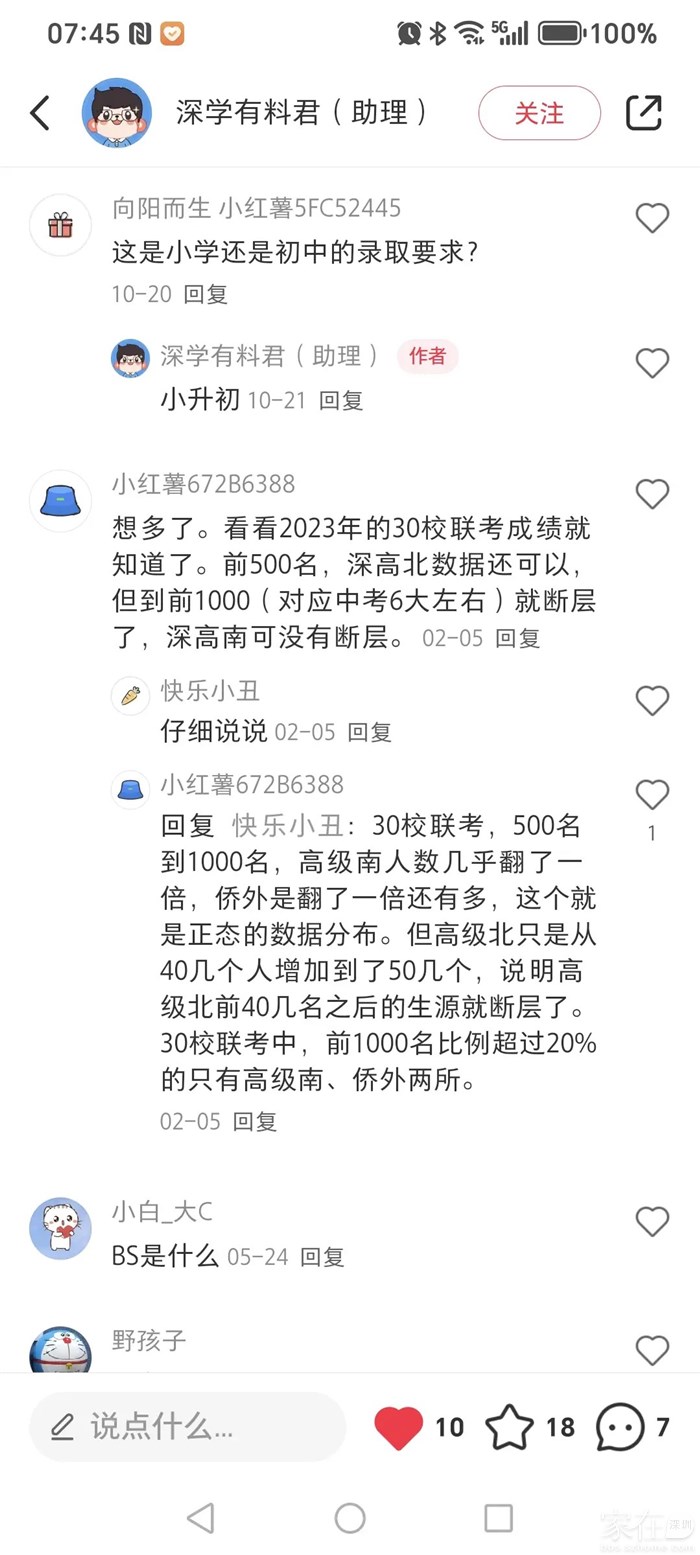Viewport: 700px width, 1555px height.
Task: Open comments via the speech bubble icon
Action: coord(620,1427)
